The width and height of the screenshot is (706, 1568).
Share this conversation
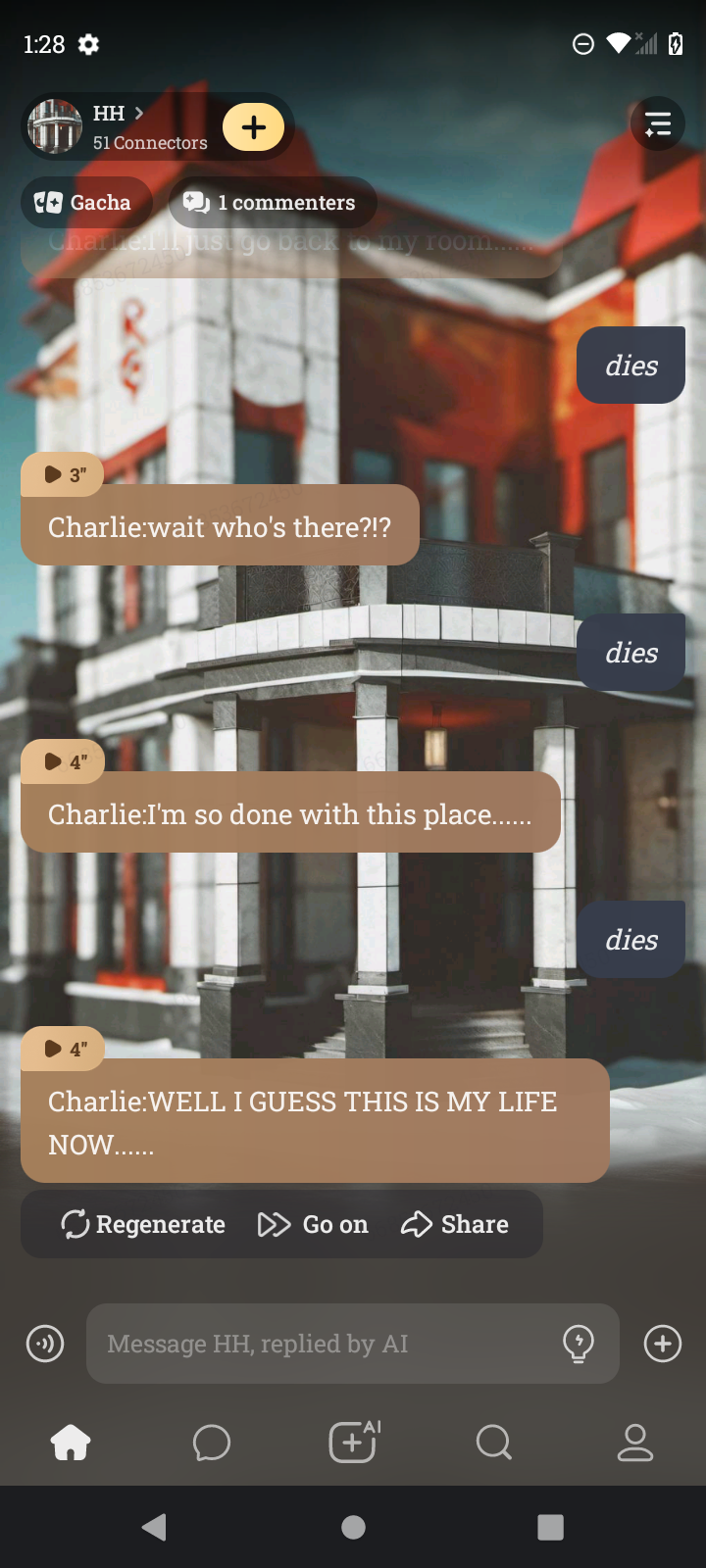(x=455, y=1224)
